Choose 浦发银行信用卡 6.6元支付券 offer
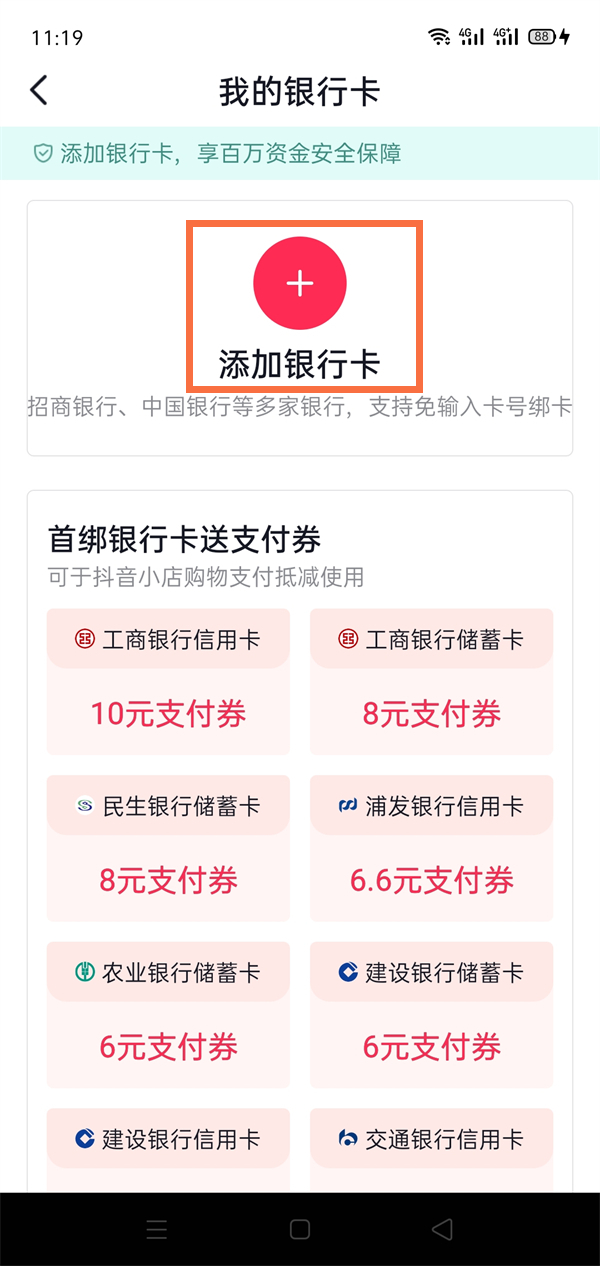This screenshot has width=600, height=1266. [x=431, y=848]
